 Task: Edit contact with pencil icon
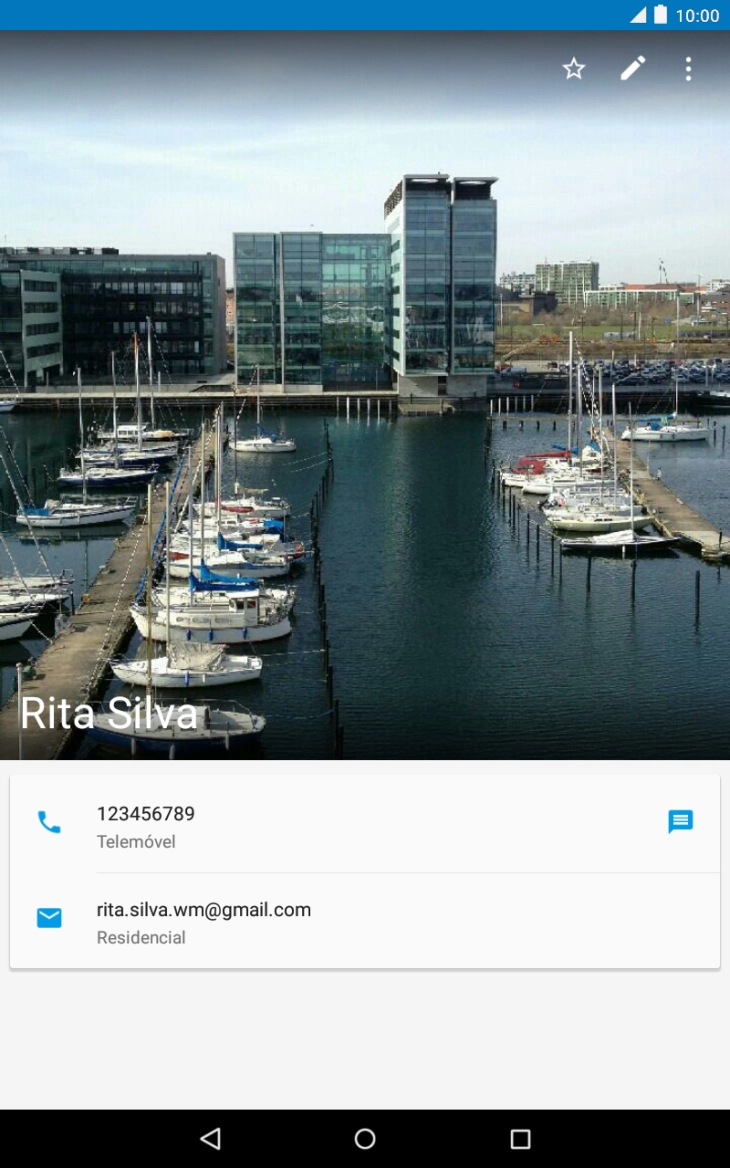[x=632, y=69]
